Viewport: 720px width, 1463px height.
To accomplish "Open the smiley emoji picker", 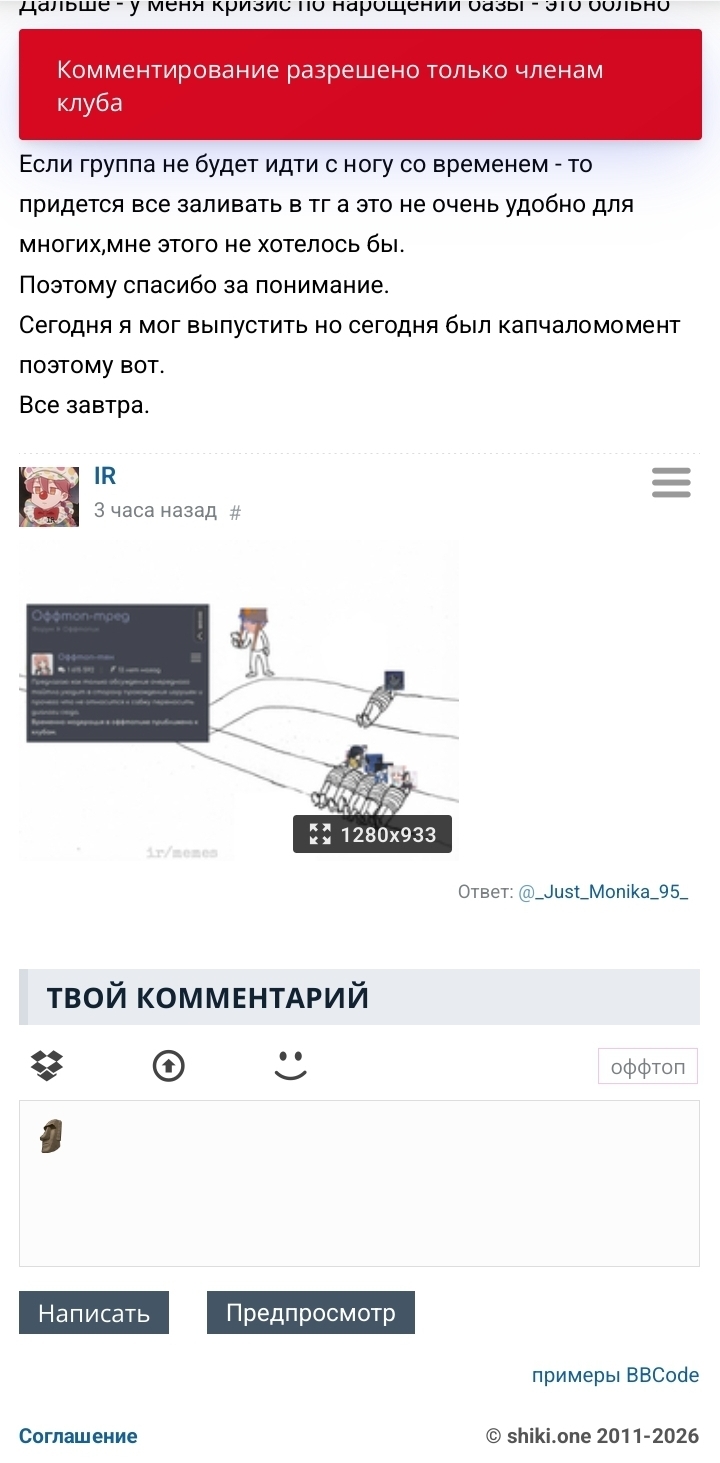I will click(x=290, y=1066).
